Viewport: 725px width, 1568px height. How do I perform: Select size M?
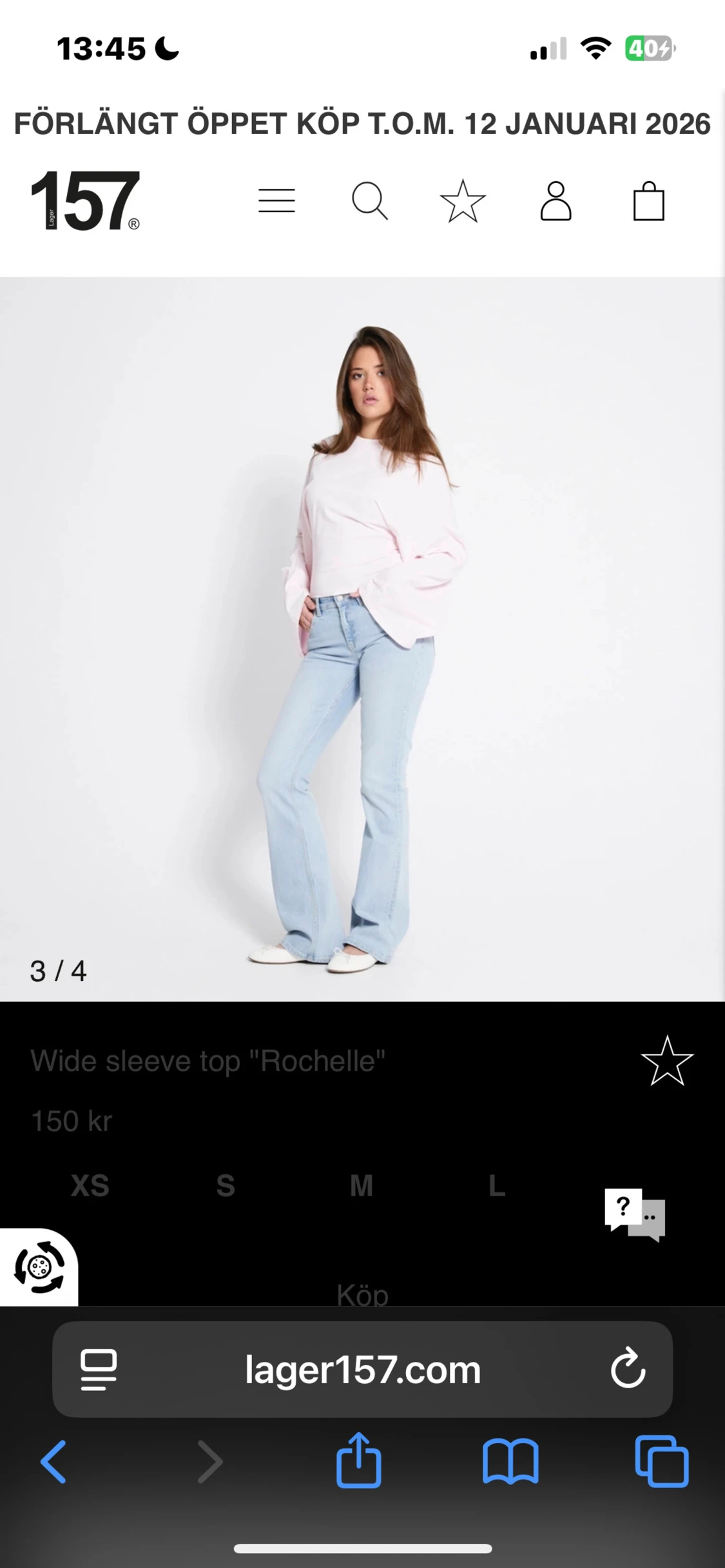click(x=362, y=1185)
